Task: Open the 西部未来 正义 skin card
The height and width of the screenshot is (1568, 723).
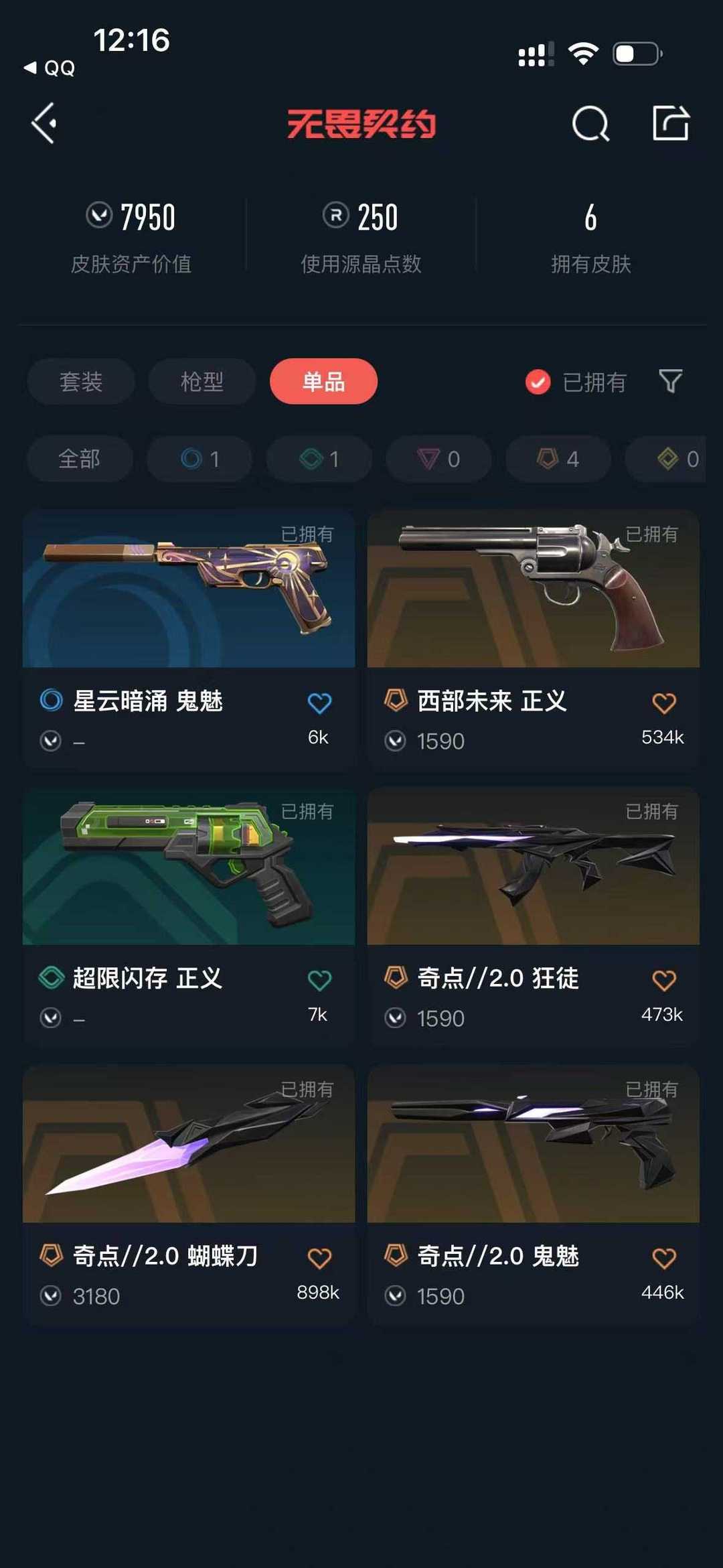Action: pyautogui.click(x=534, y=640)
